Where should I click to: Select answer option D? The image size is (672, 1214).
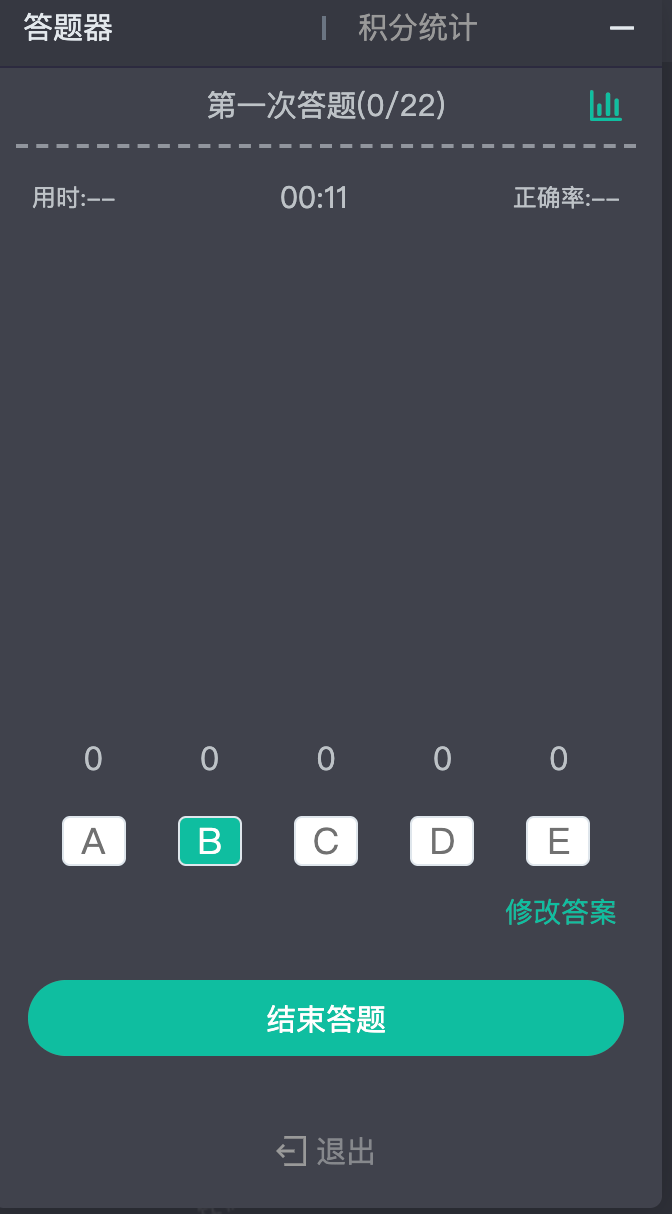click(x=442, y=841)
